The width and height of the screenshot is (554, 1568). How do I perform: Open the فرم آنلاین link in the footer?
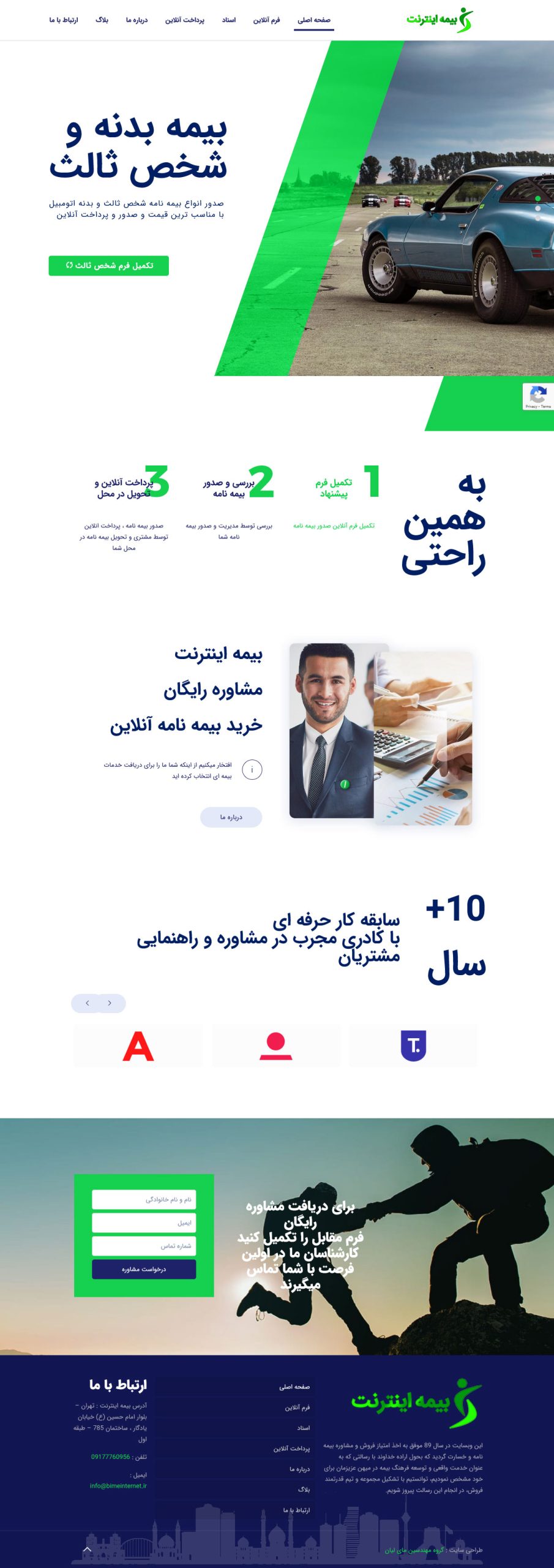click(297, 1408)
